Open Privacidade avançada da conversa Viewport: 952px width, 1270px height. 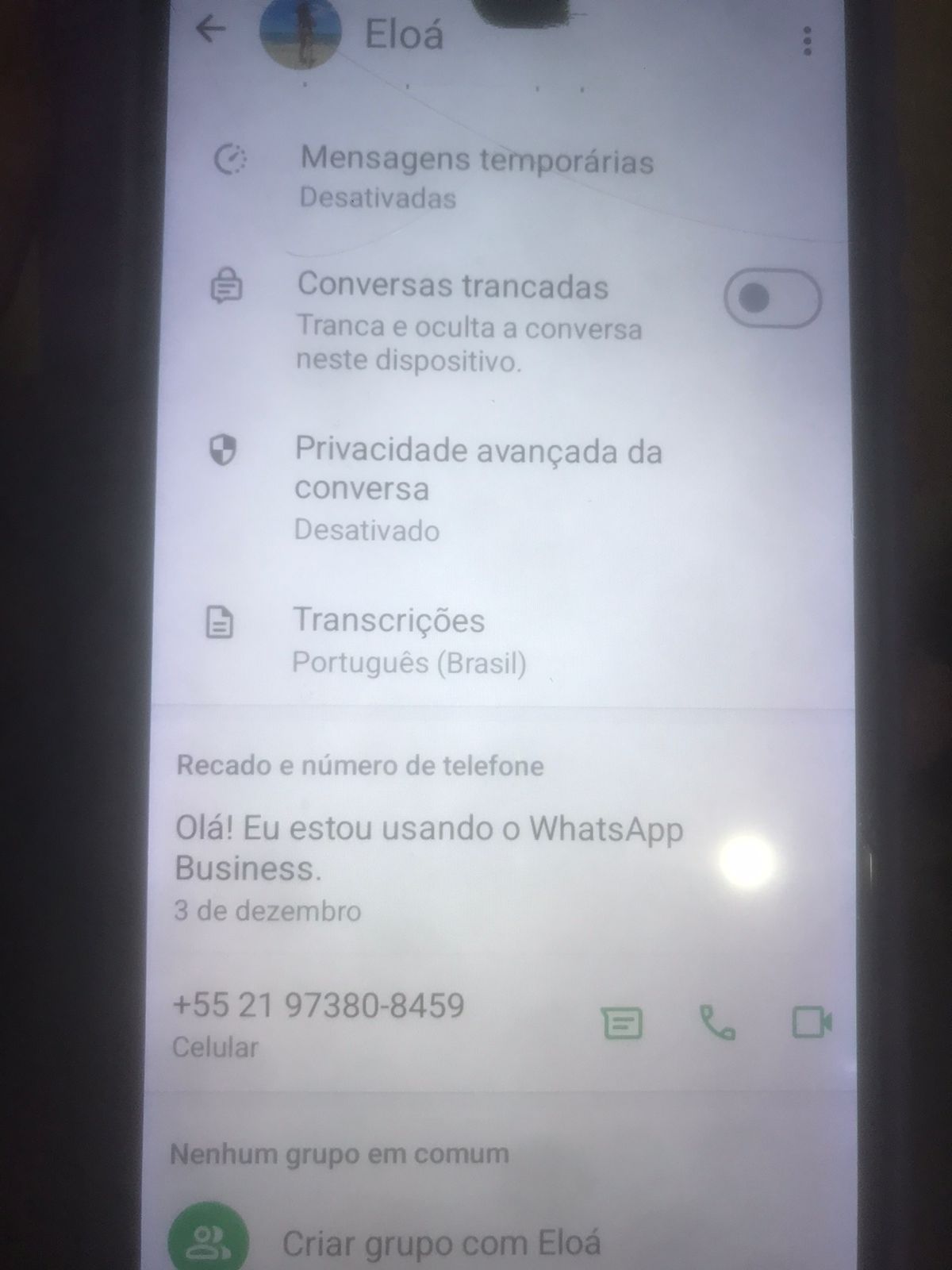(478, 486)
